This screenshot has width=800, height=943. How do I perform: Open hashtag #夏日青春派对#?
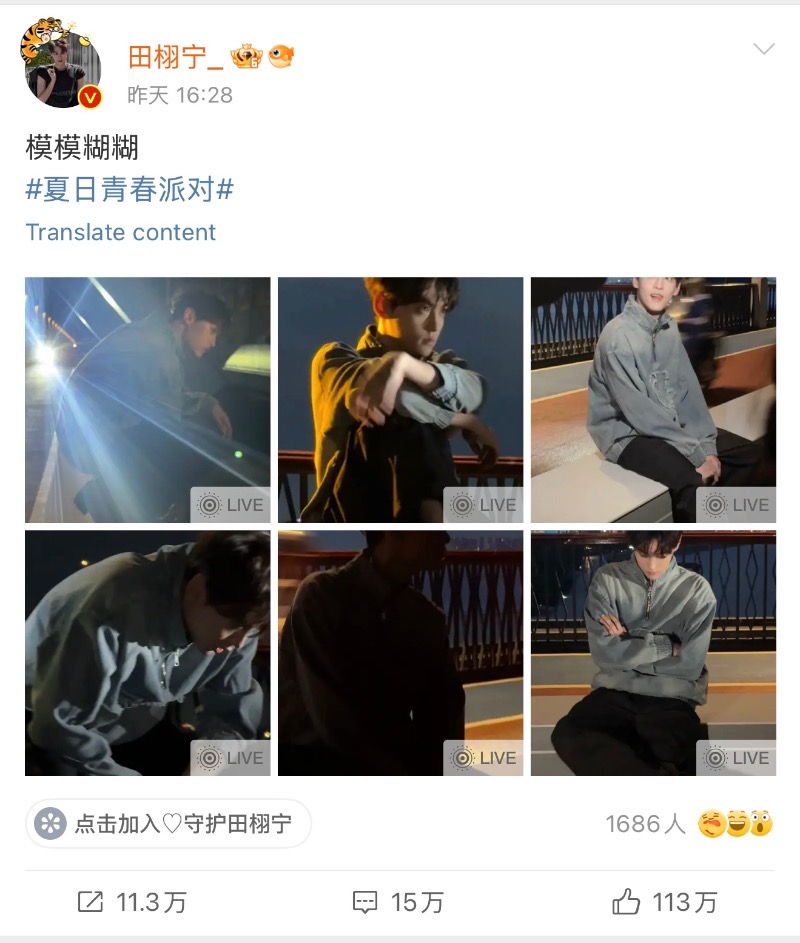(130, 188)
